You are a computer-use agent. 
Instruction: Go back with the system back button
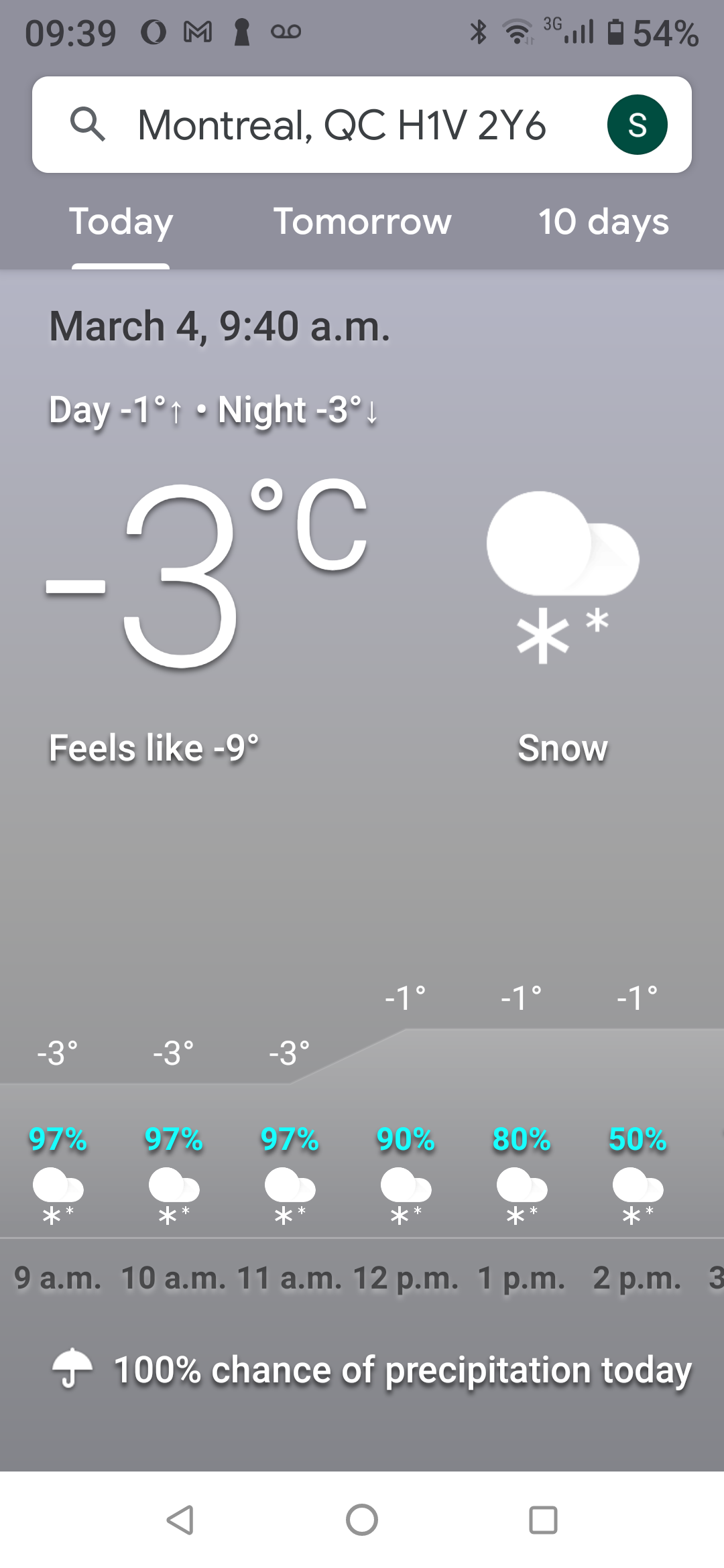coord(180,1519)
